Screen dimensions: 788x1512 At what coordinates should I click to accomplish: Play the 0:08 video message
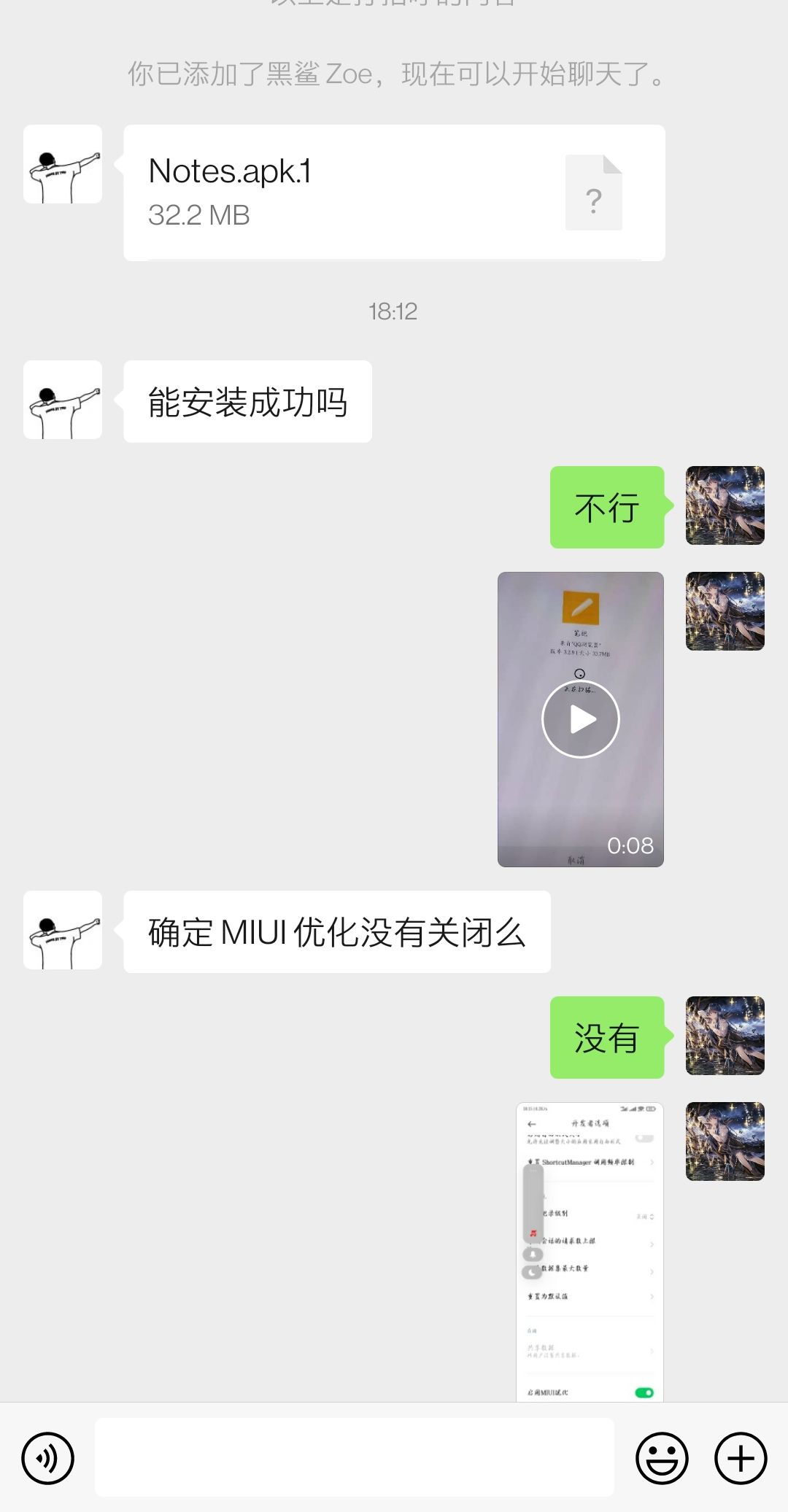581,719
